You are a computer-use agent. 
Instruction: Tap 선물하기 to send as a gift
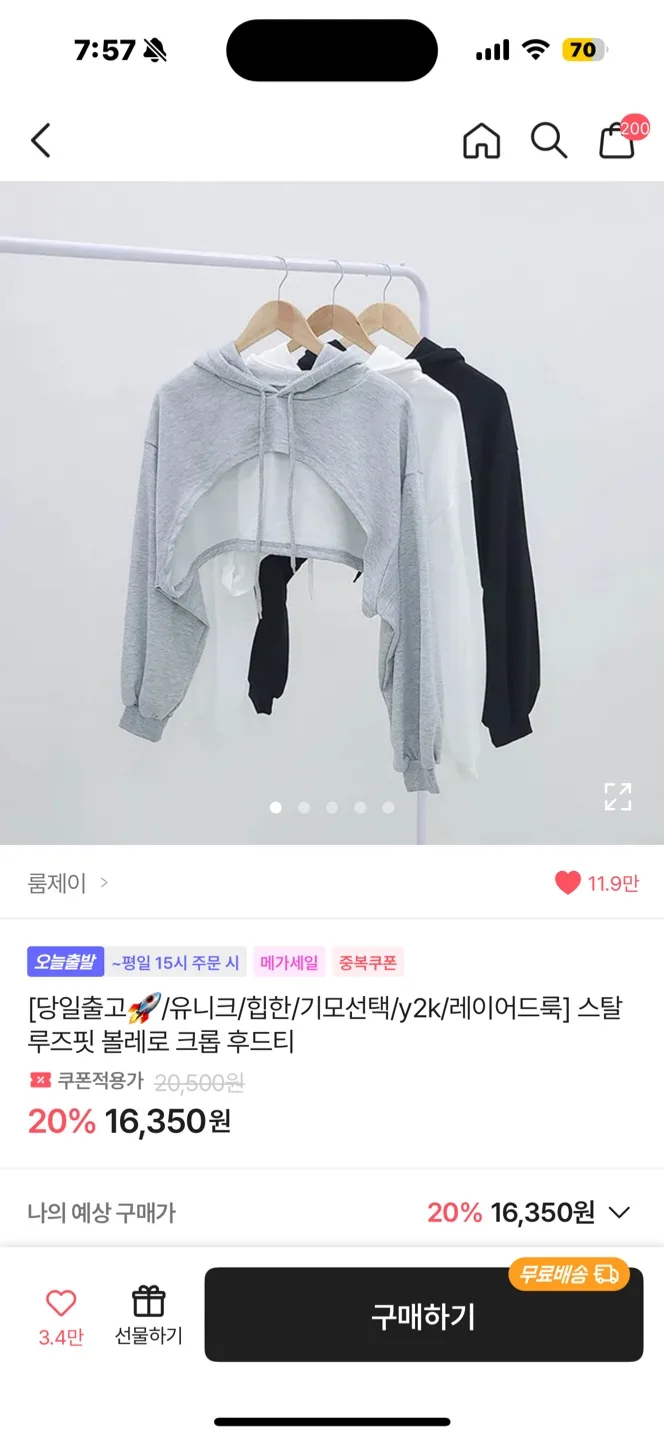pos(148,1315)
